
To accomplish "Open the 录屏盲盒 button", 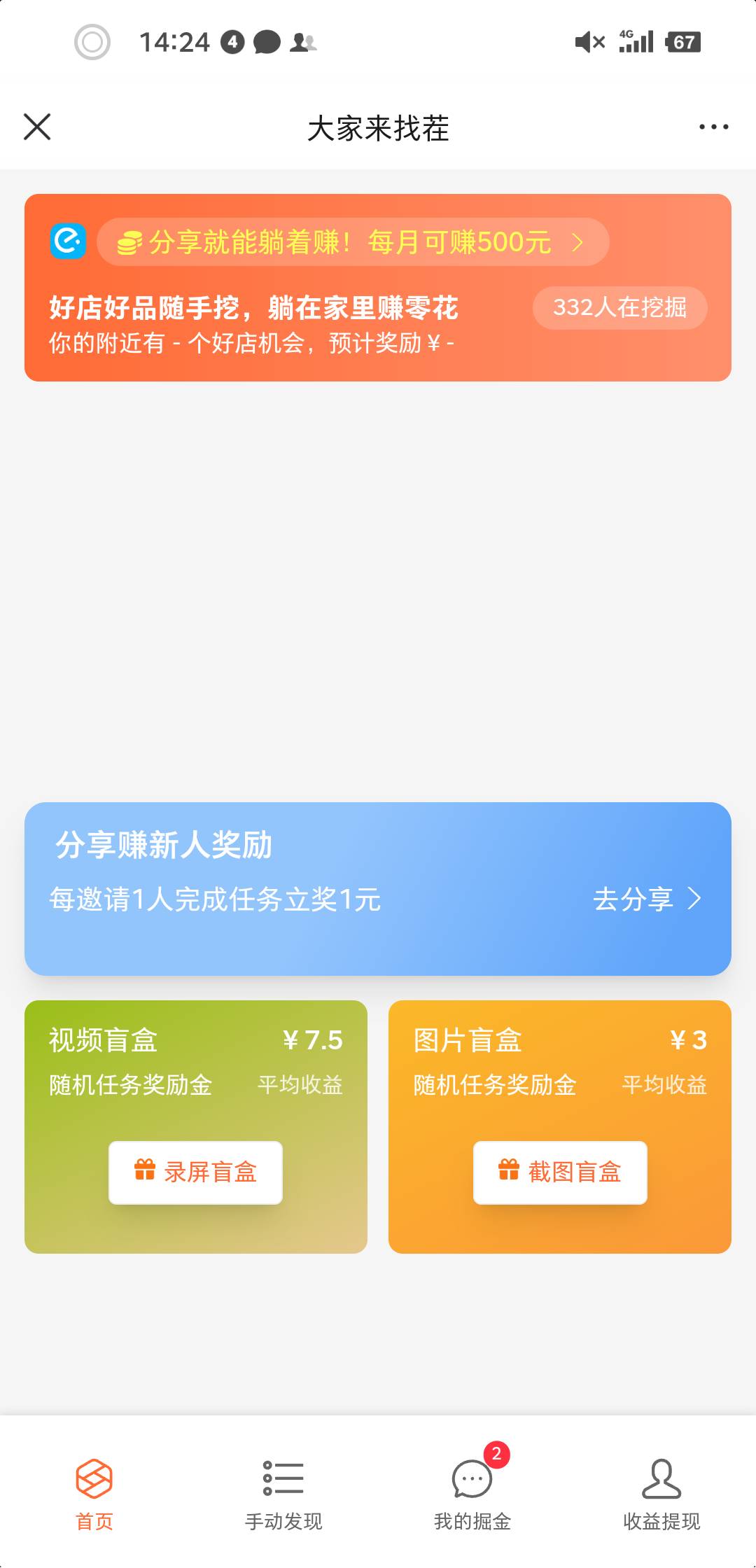I will 195,1172.
